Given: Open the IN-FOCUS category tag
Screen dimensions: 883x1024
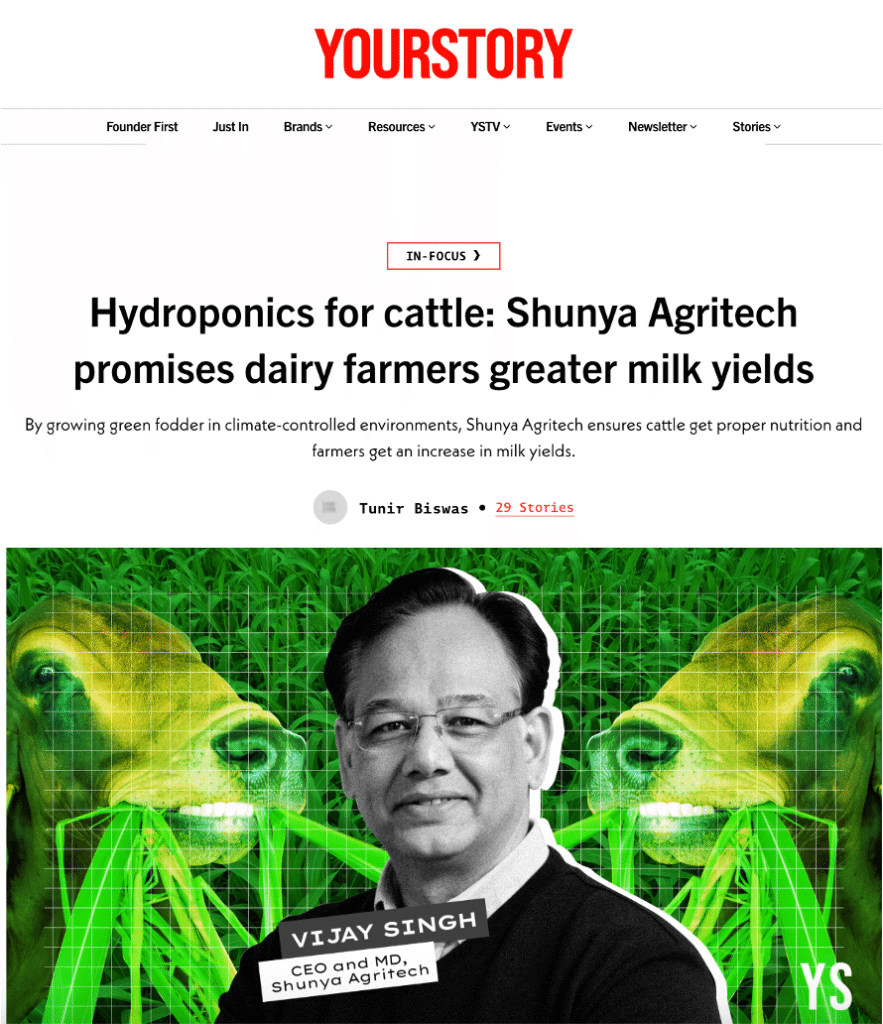Looking at the screenshot, I should tap(443, 256).
